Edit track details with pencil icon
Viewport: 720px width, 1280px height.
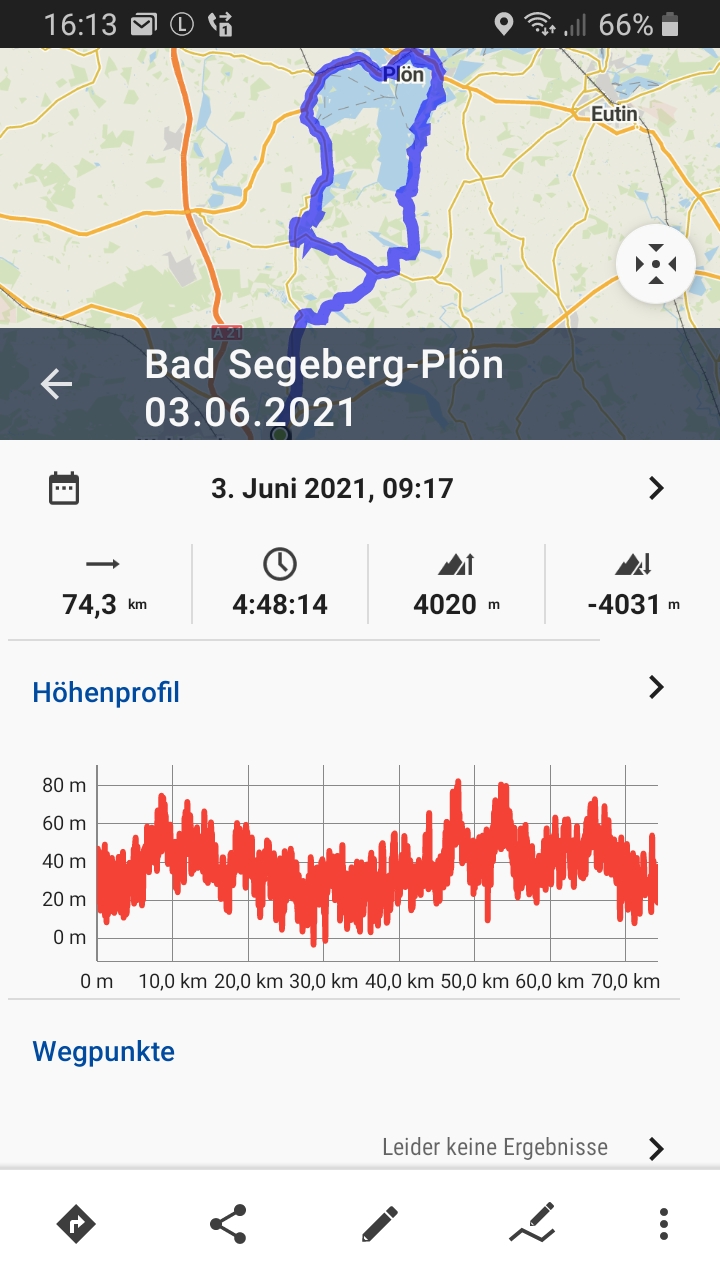click(380, 1223)
